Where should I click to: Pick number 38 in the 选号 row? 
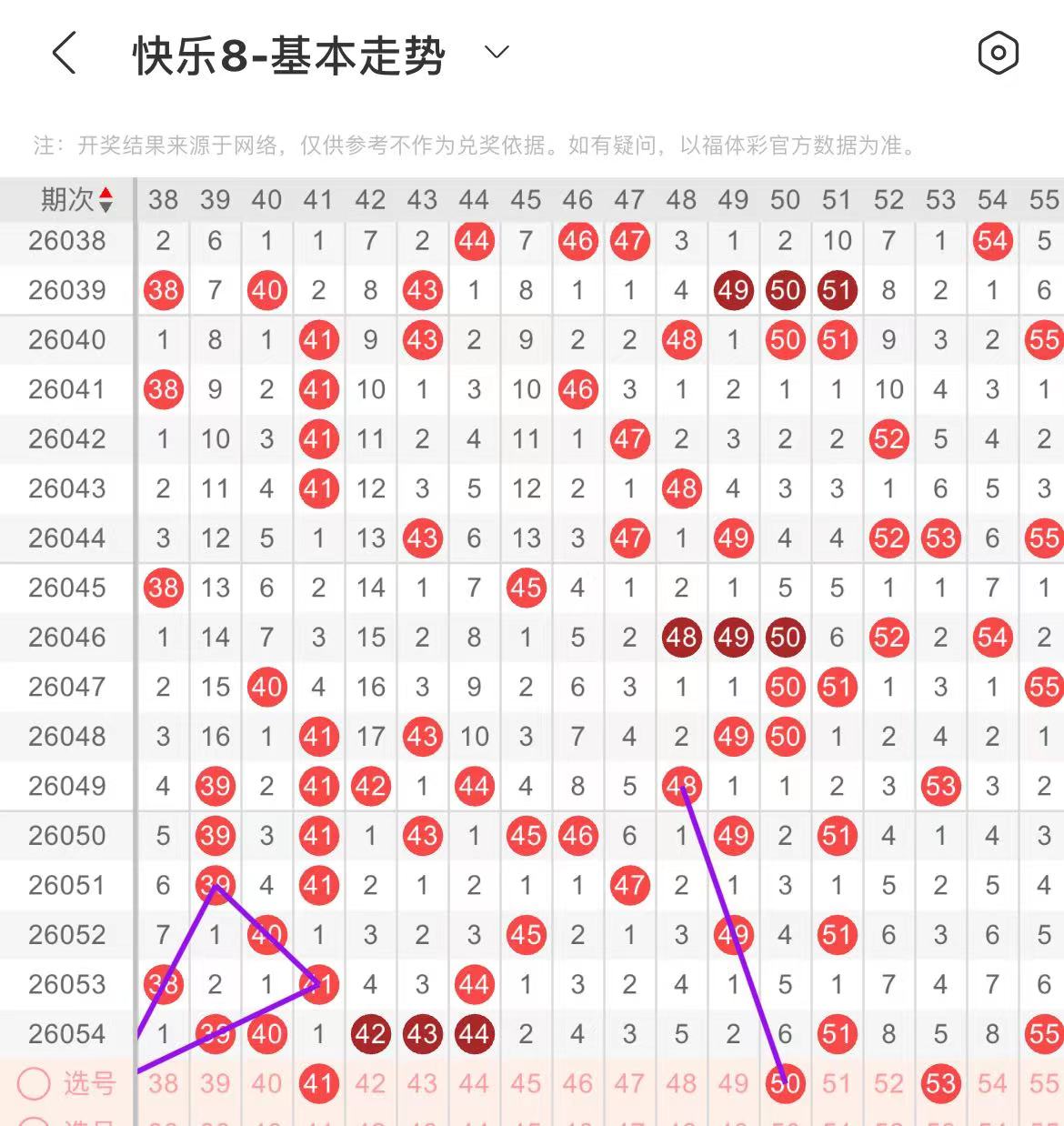[x=164, y=1083]
